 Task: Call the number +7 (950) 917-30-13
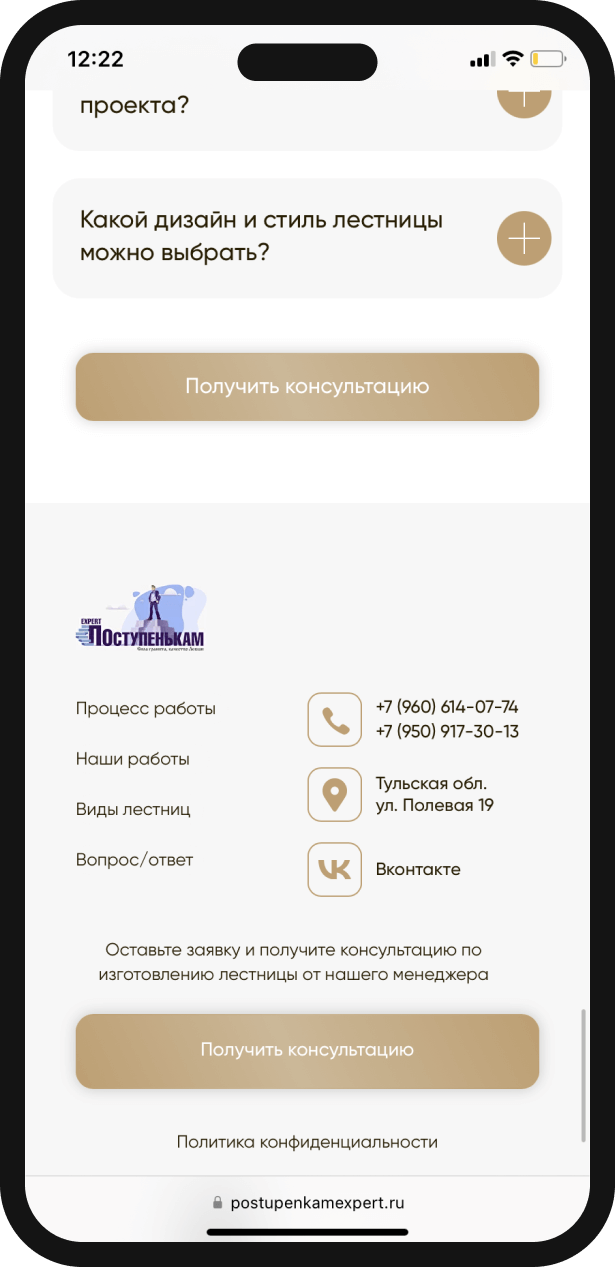tap(447, 731)
